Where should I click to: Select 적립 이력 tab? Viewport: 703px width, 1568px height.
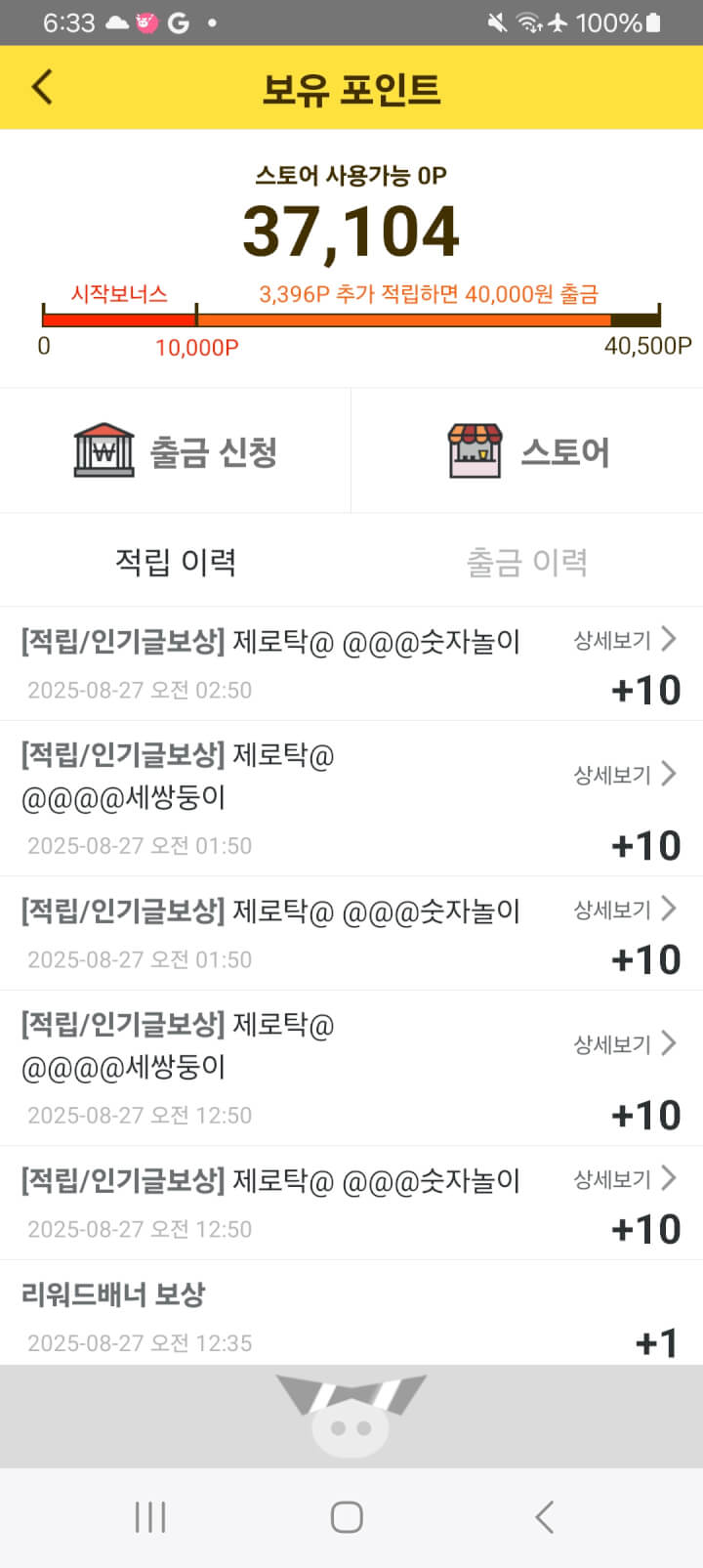[x=176, y=562]
